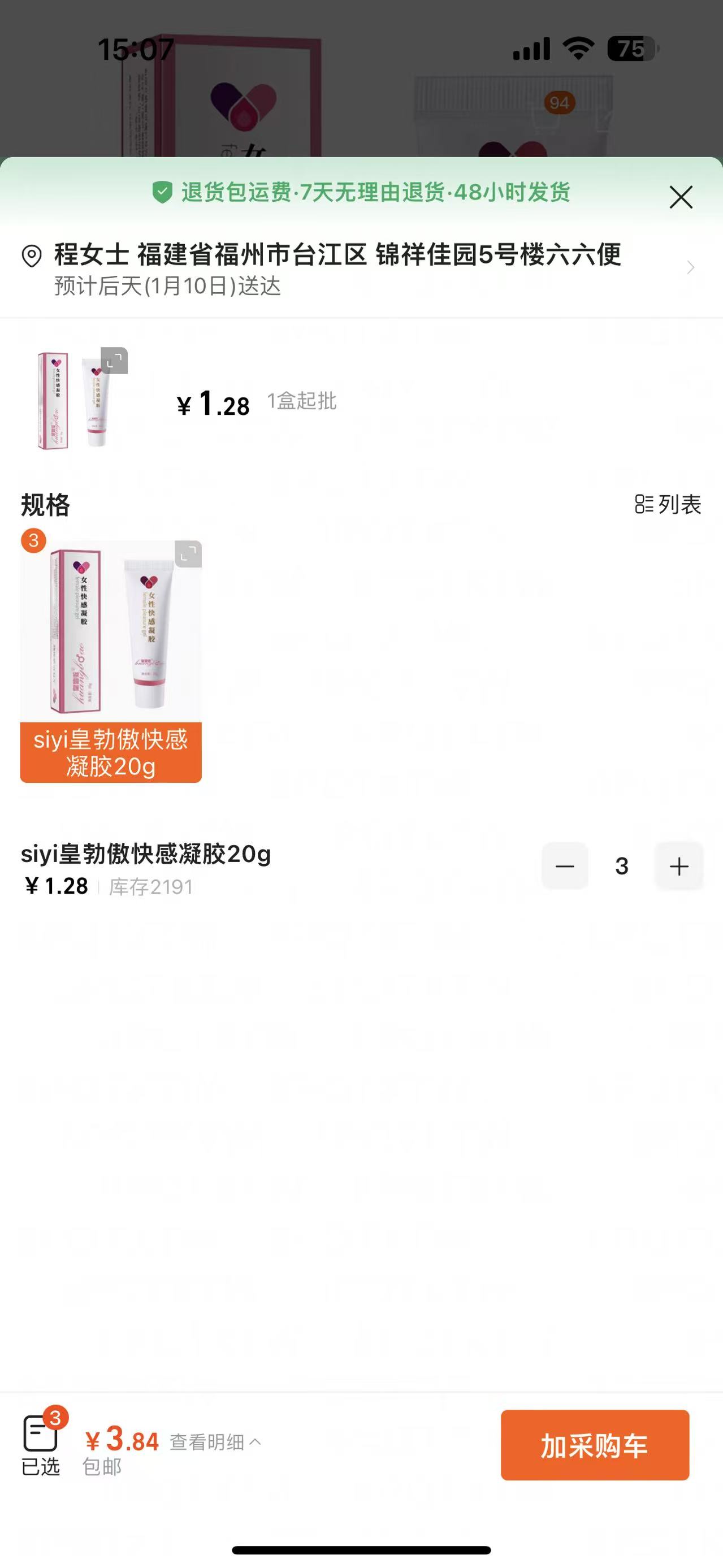Edit the quantity field showing 3

point(621,865)
